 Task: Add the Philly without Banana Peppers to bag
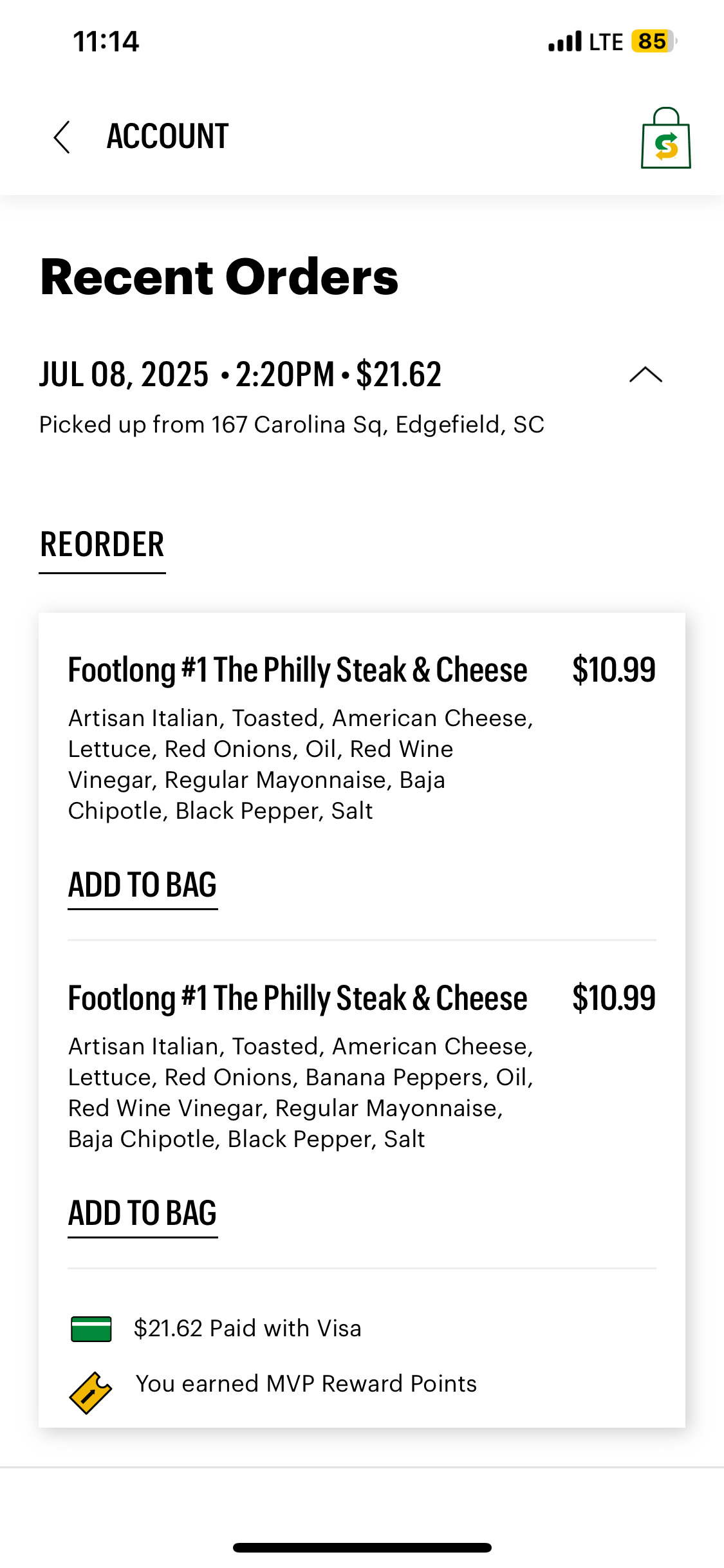click(143, 885)
